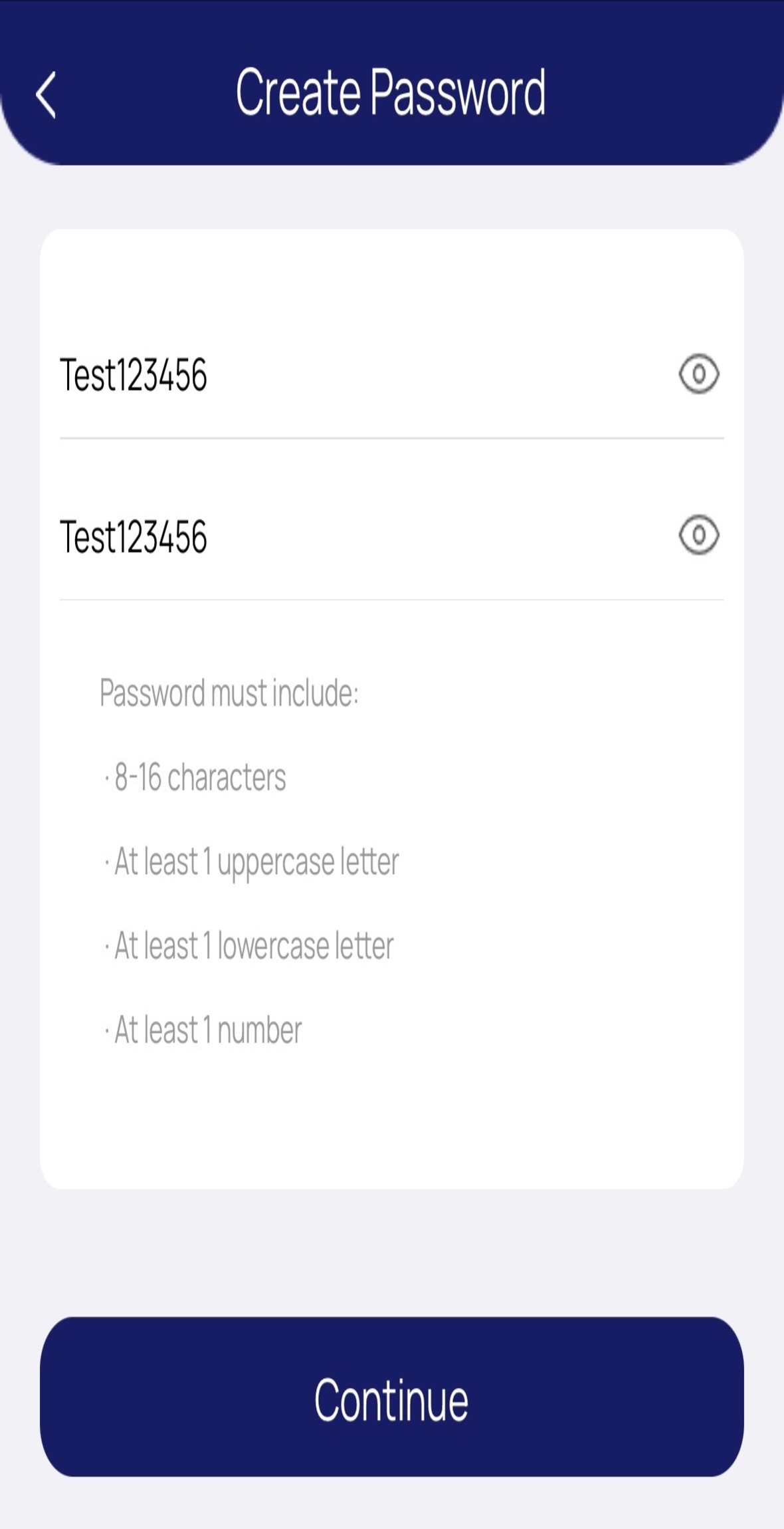Toggle visibility of the first password
Viewport: 784px width, 1529px height.
(x=699, y=374)
